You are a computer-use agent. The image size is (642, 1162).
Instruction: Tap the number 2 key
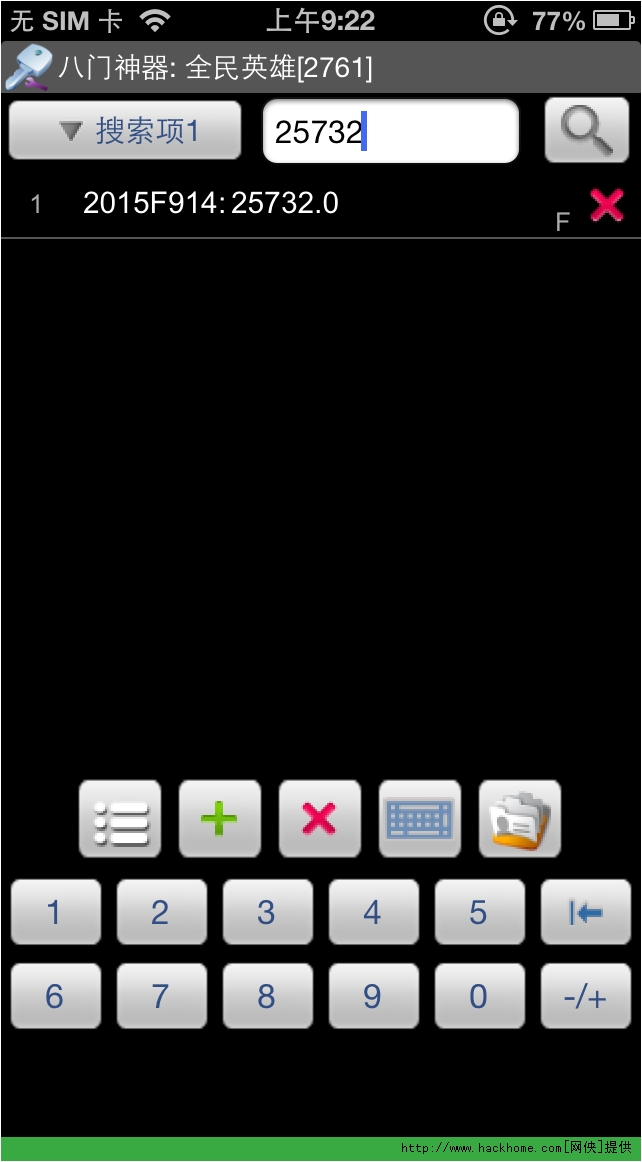[161, 912]
